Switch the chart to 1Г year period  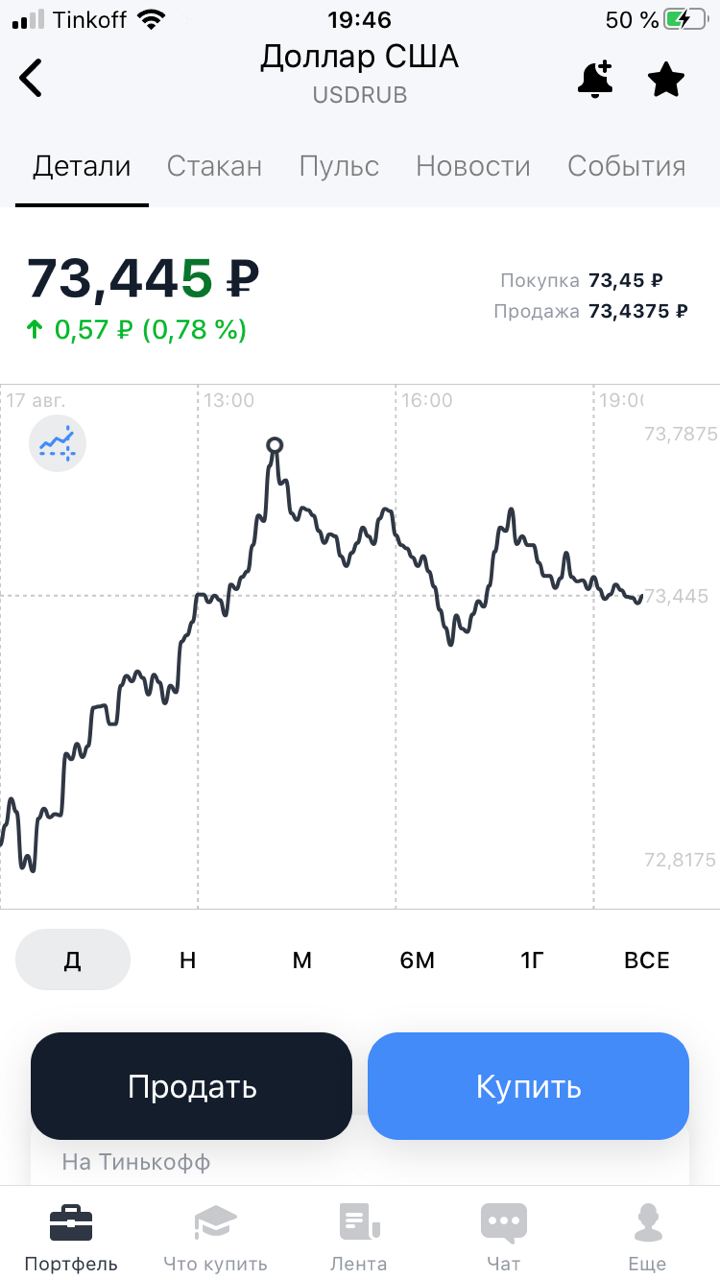coord(532,960)
